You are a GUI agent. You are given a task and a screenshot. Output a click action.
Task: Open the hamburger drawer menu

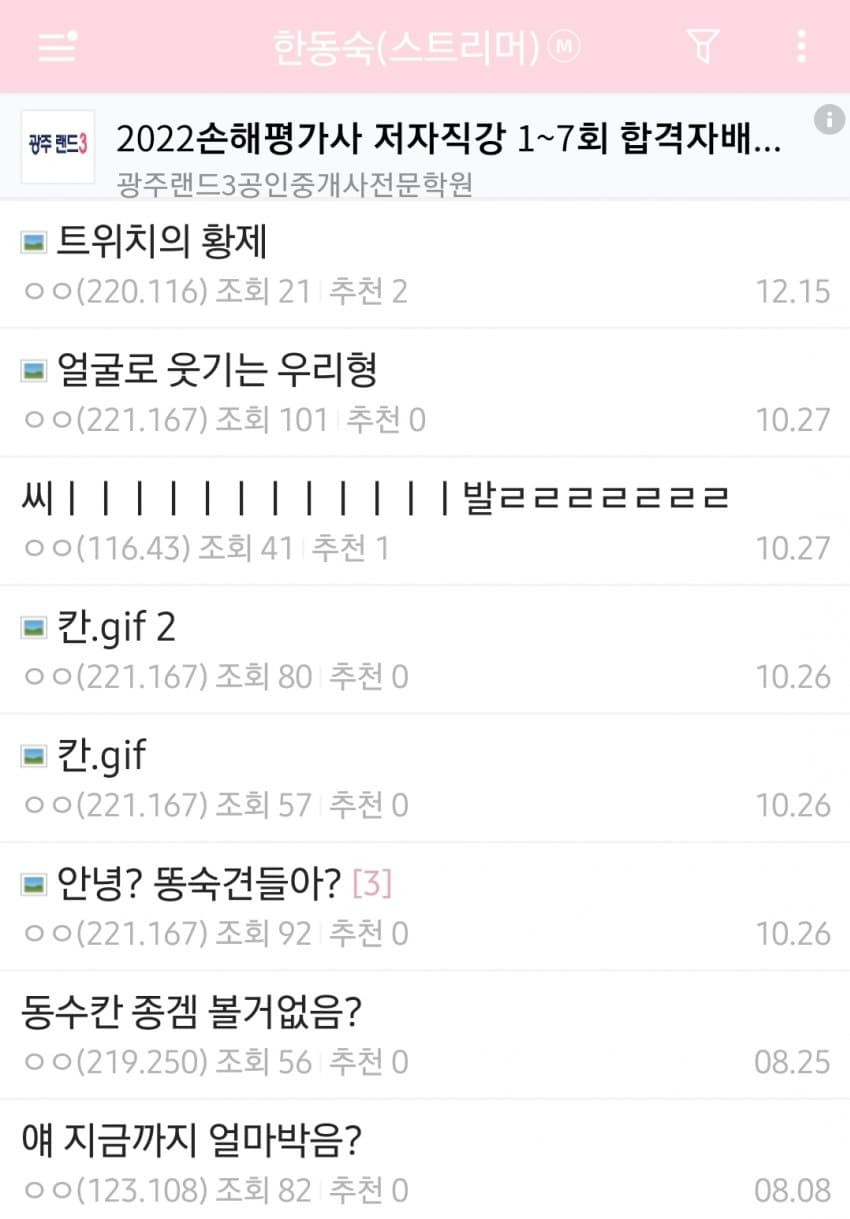56,46
